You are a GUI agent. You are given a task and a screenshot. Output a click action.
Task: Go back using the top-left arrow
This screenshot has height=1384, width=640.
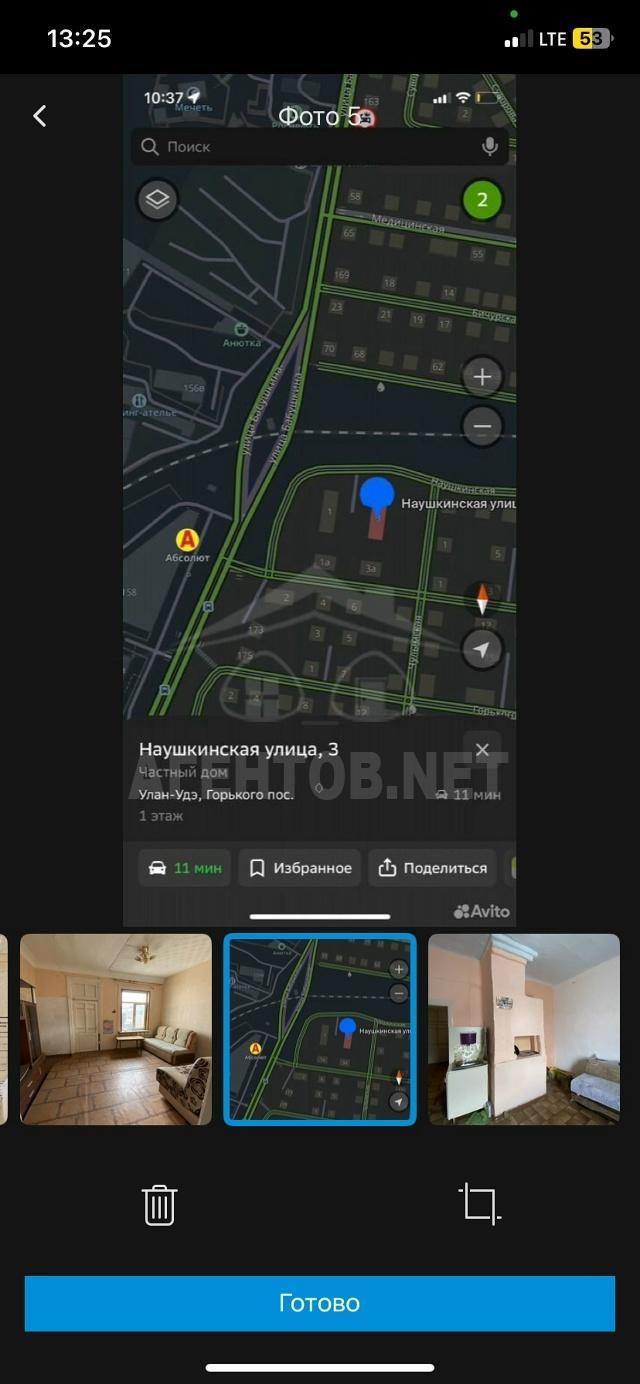tap(40, 116)
